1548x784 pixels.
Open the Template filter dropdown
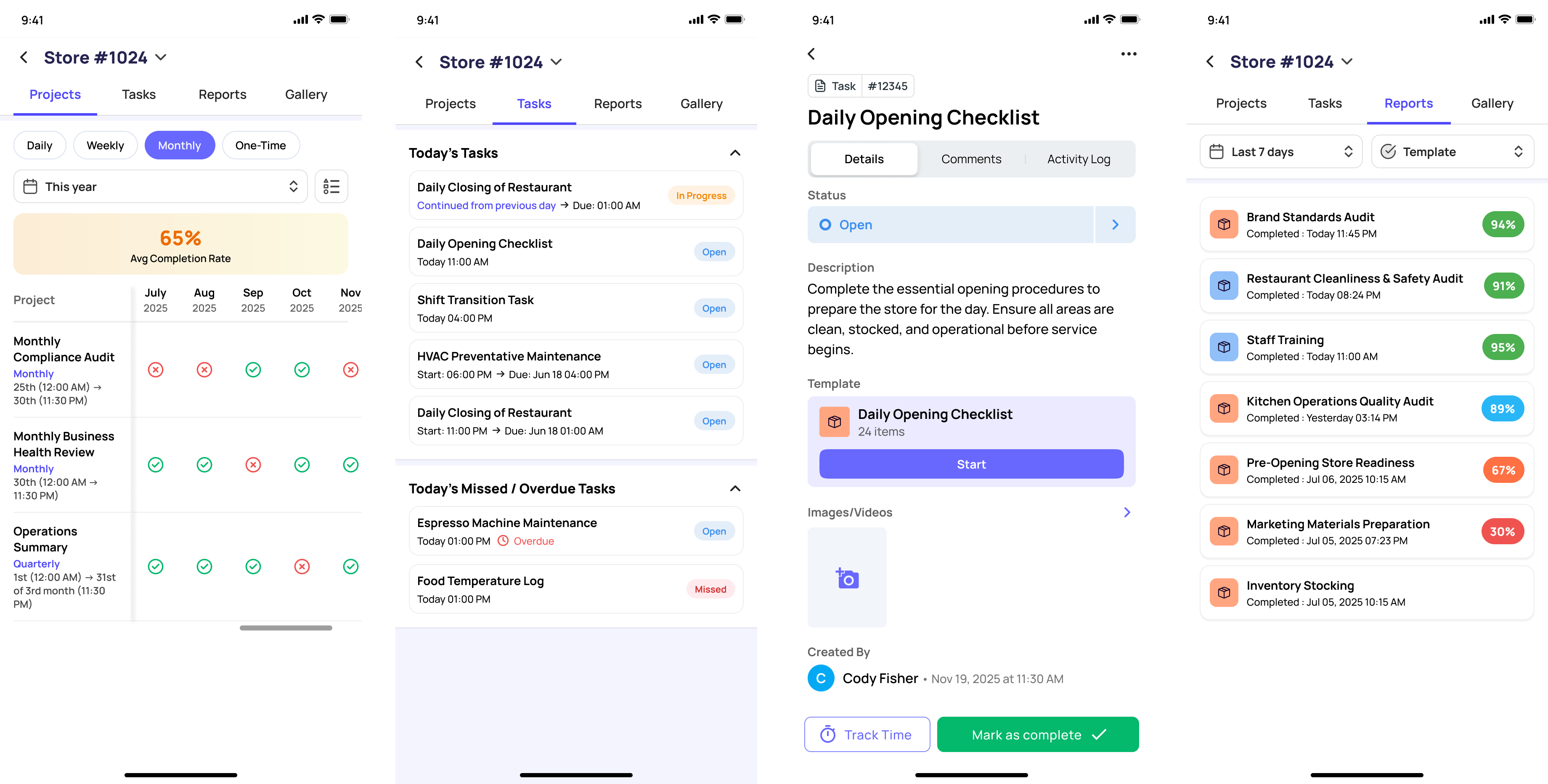tap(1452, 152)
